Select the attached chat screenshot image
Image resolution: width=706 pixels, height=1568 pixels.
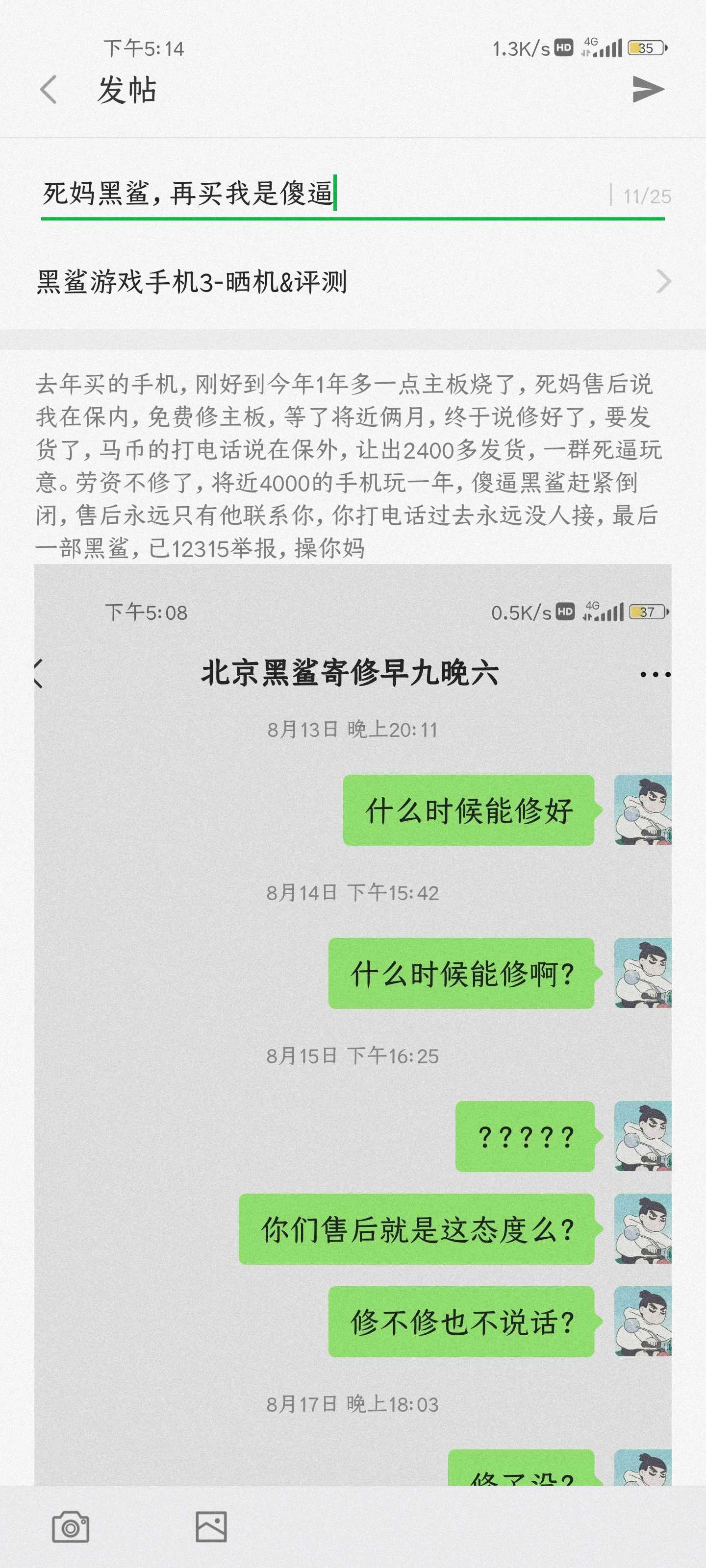(353, 1023)
